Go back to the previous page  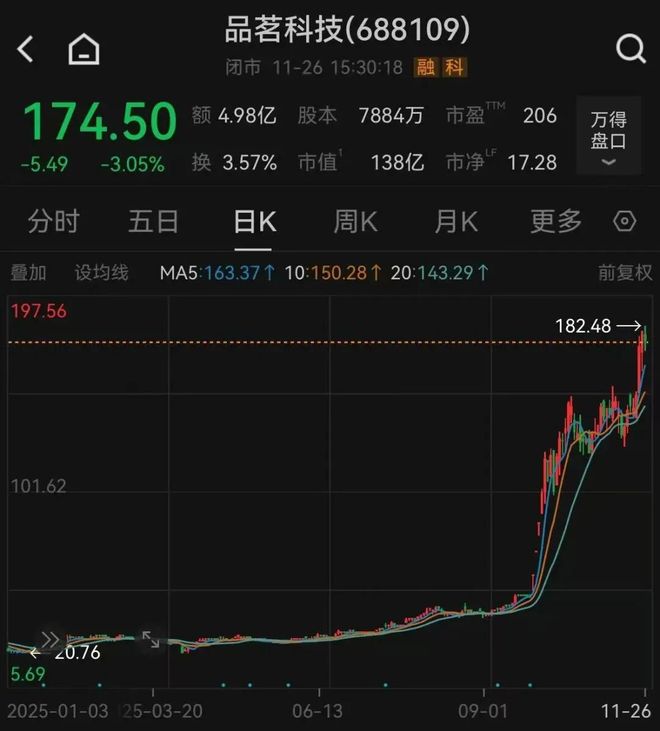pos(26,49)
